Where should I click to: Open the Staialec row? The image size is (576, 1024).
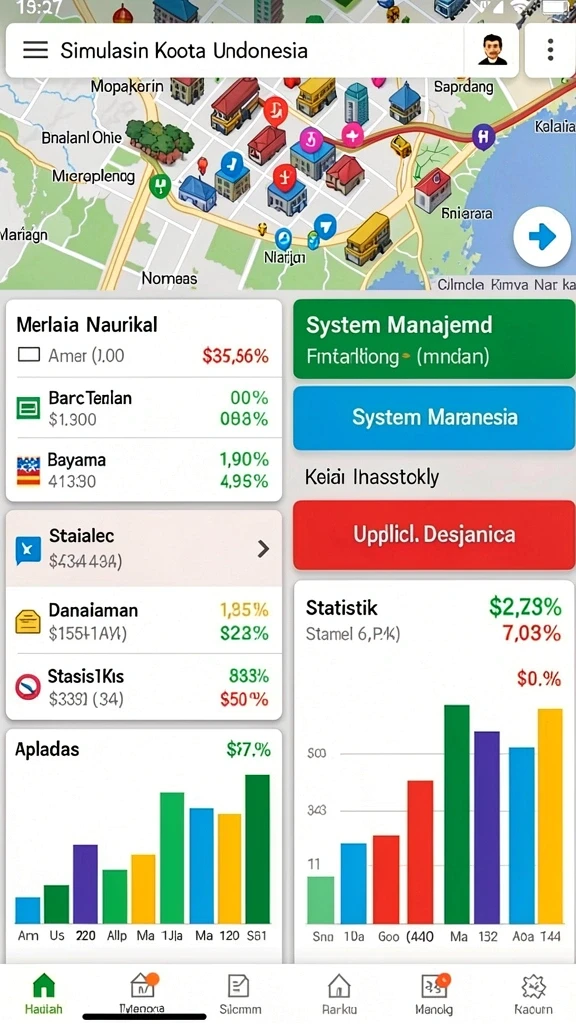144,549
